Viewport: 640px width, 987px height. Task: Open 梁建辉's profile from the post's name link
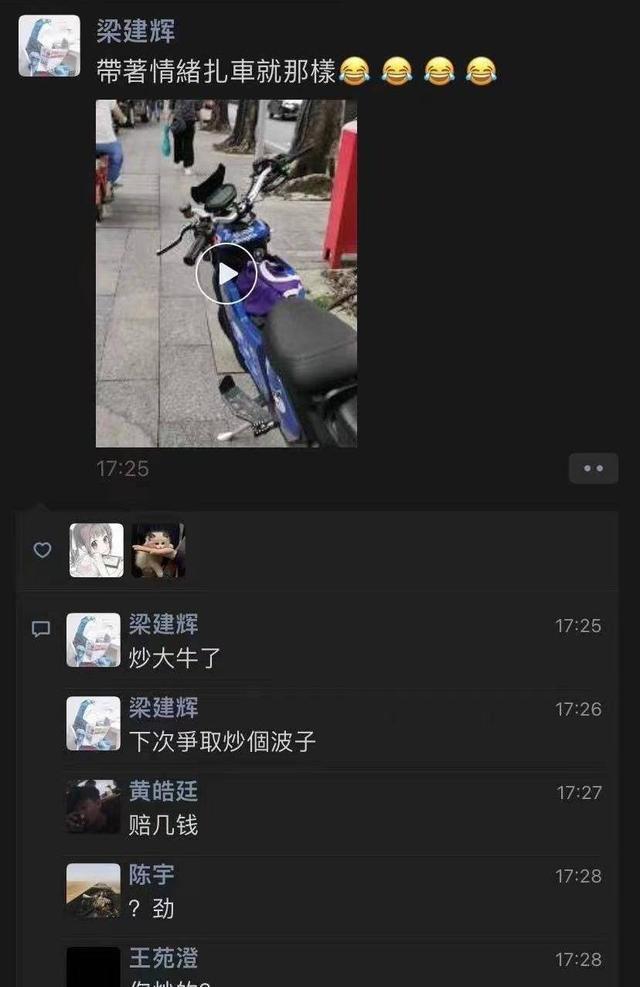135,32
